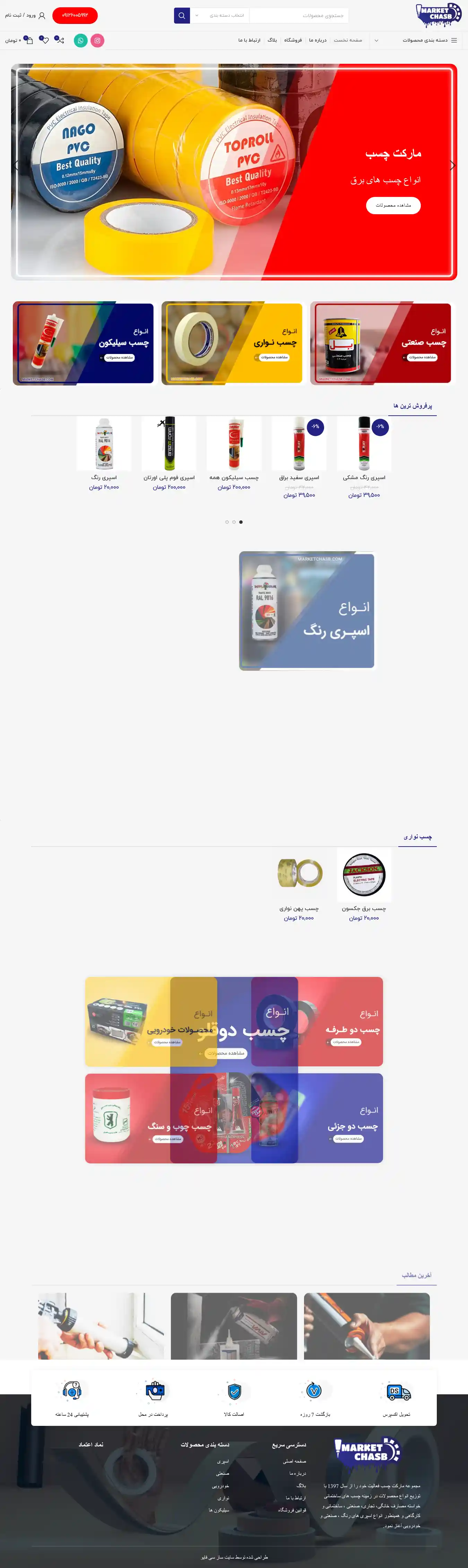Open the انواع اسپری رنگ banner
468x1568 pixels.
(x=307, y=610)
